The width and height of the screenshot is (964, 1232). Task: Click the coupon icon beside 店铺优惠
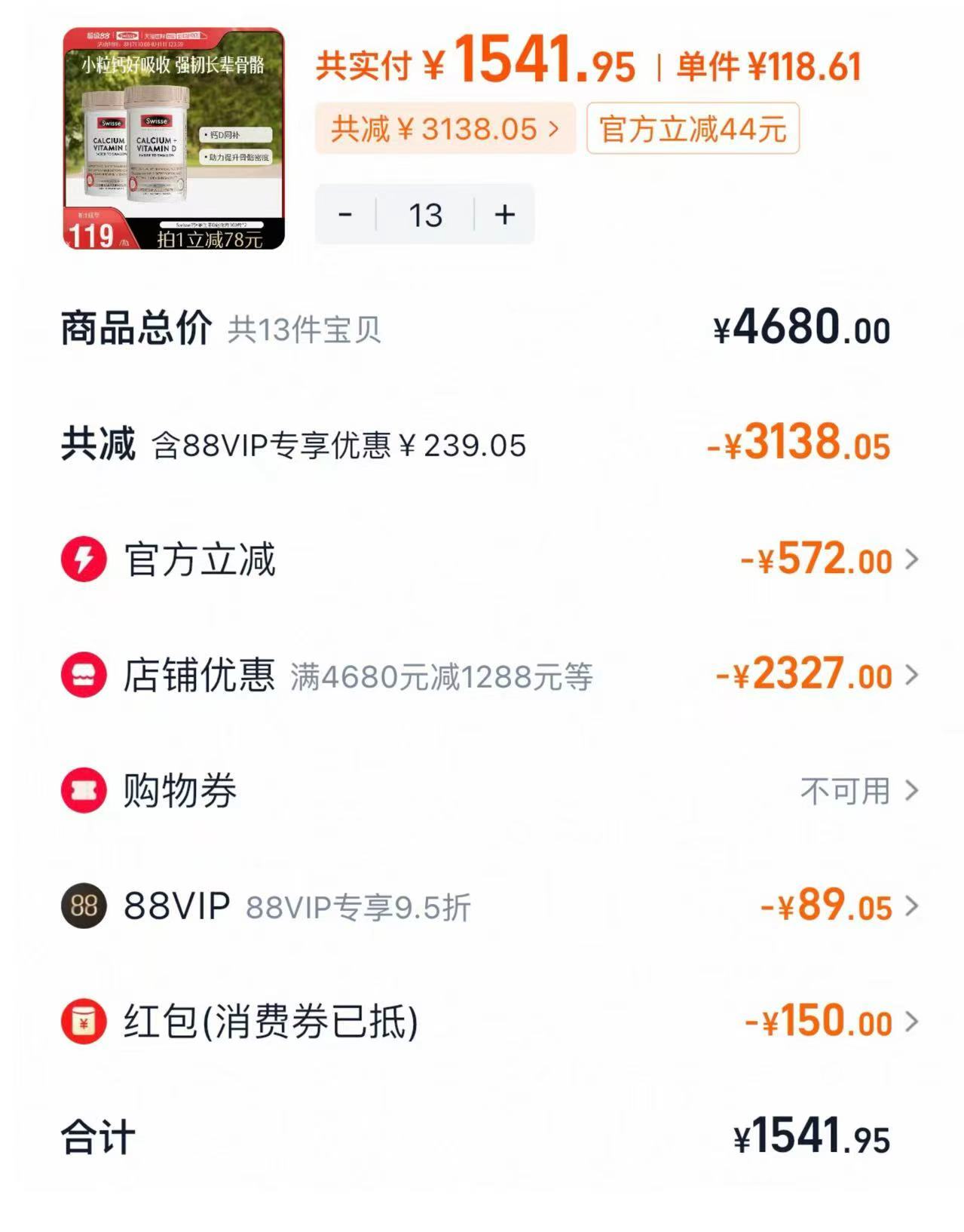(x=84, y=676)
